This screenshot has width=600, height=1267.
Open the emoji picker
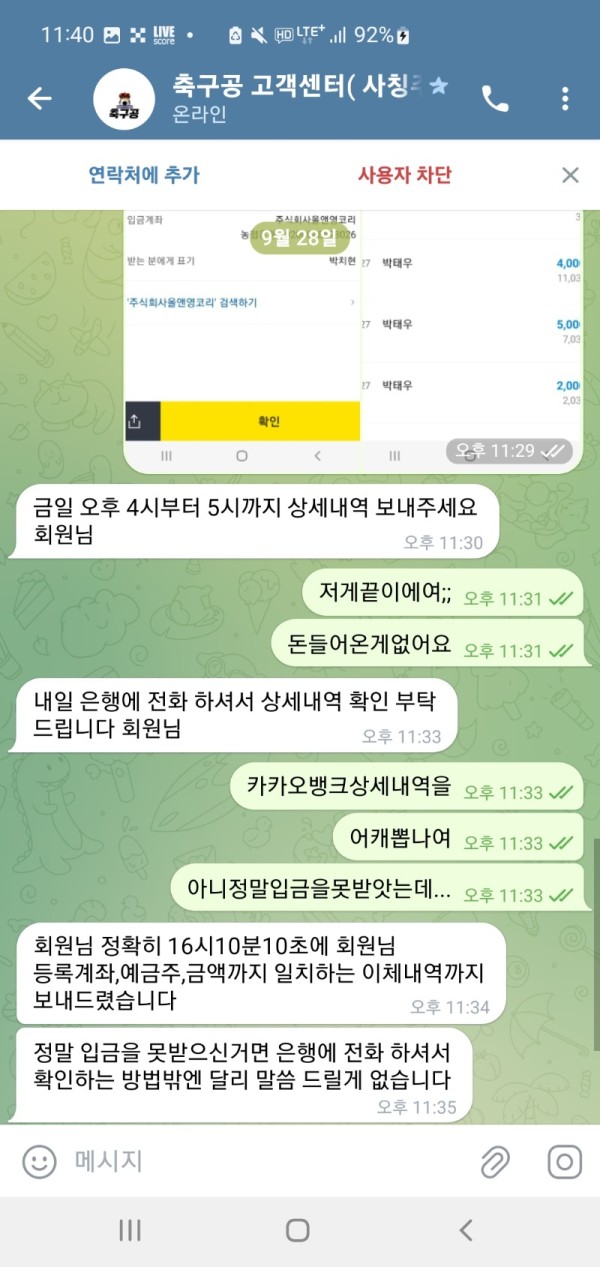pos(39,1161)
